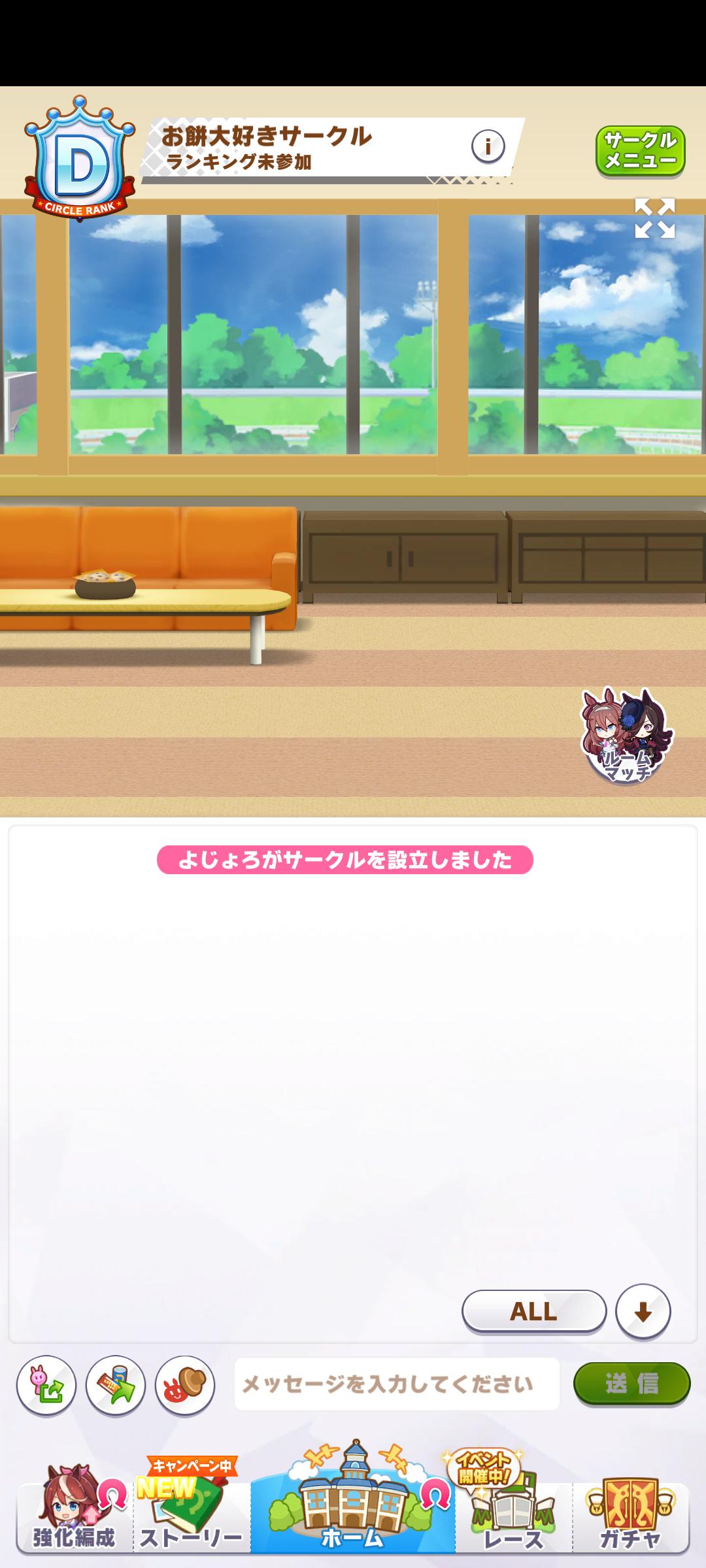Switch to the ストーリー tab
This screenshot has height=1568, width=706.
[192, 1516]
